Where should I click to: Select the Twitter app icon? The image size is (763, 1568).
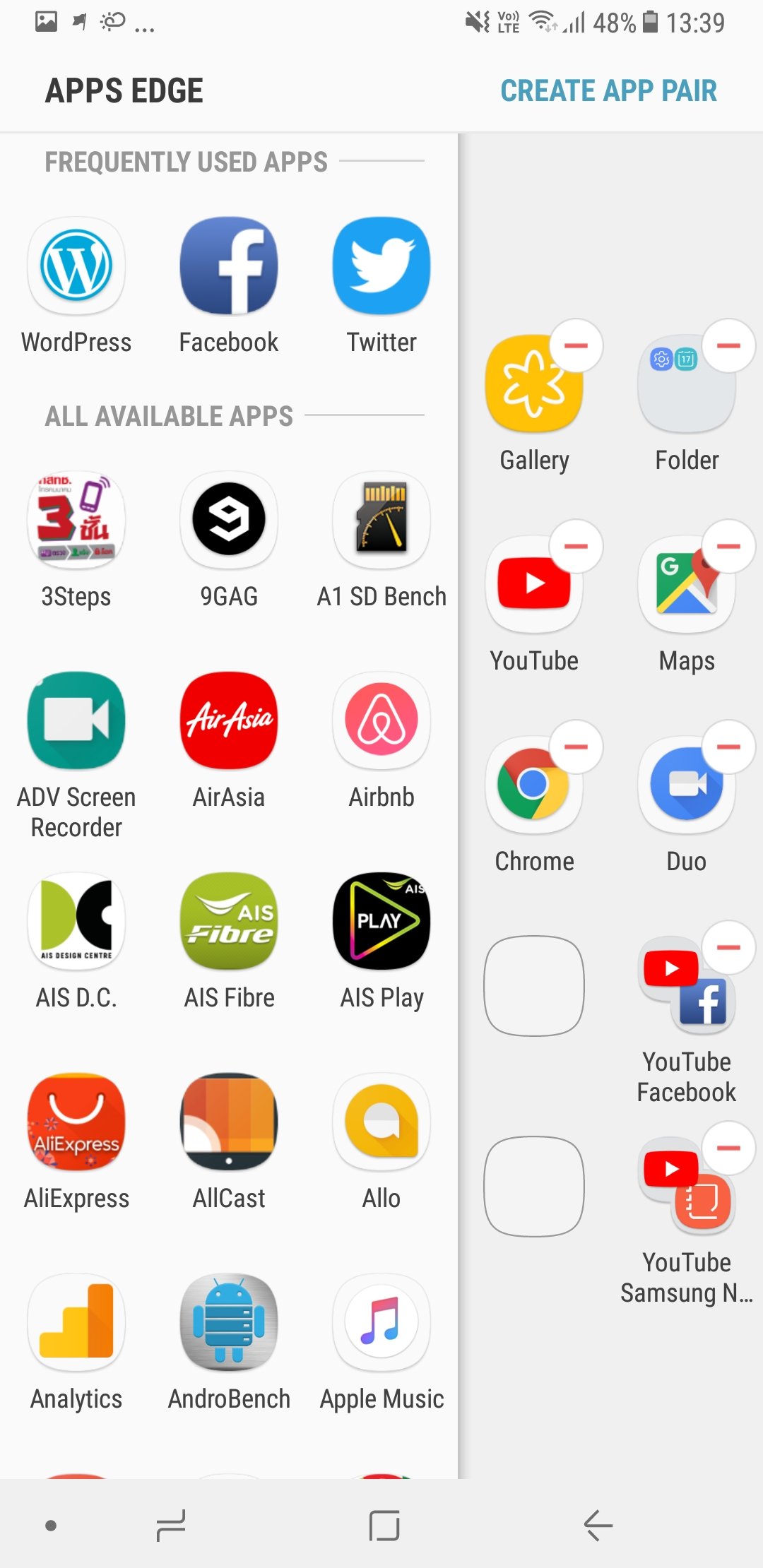pos(381,266)
